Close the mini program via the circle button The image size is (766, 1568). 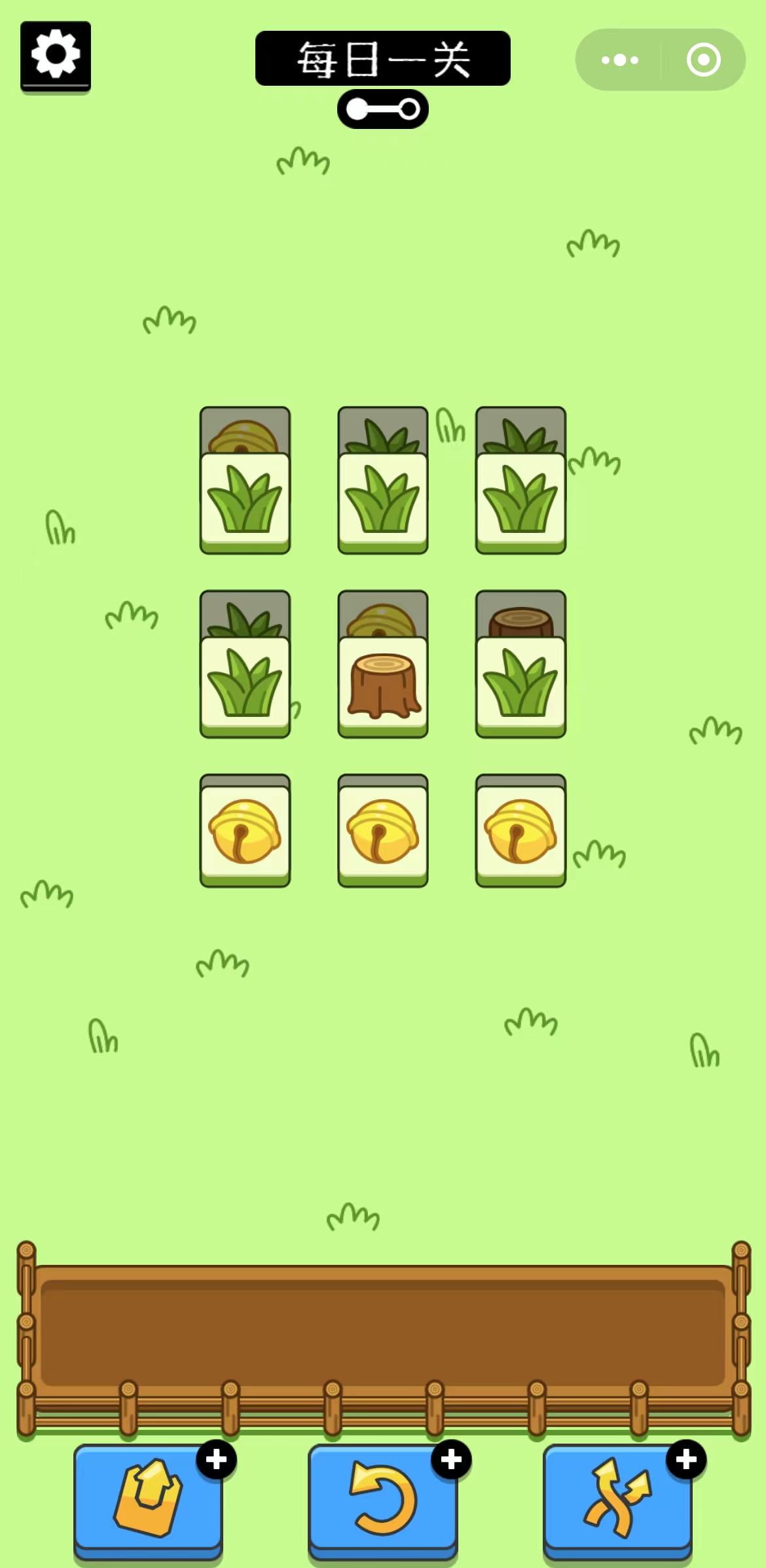703,60
